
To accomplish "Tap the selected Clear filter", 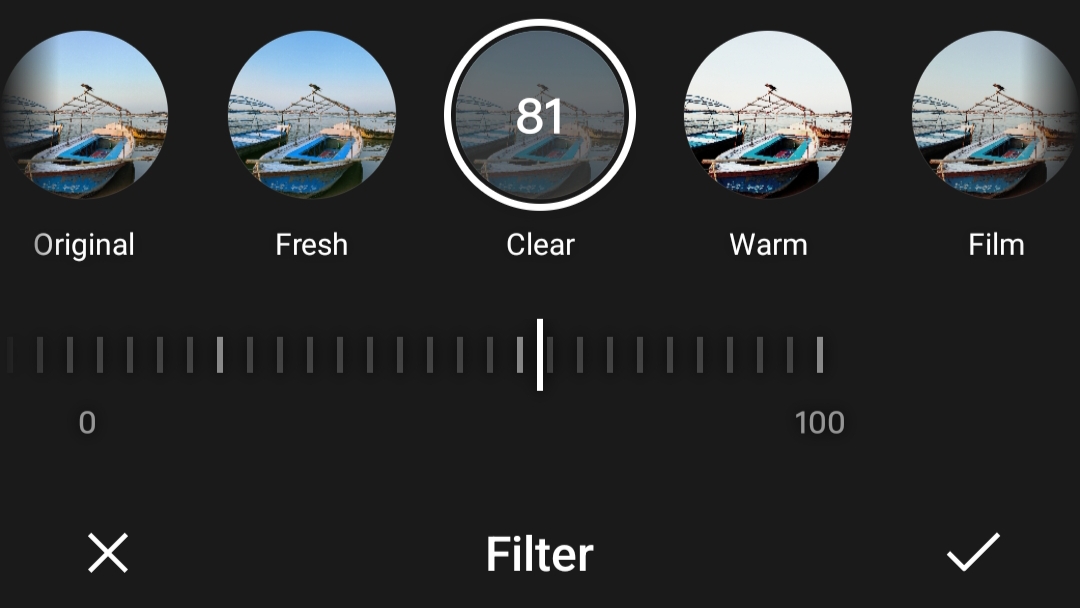I will (x=540, y=116).
